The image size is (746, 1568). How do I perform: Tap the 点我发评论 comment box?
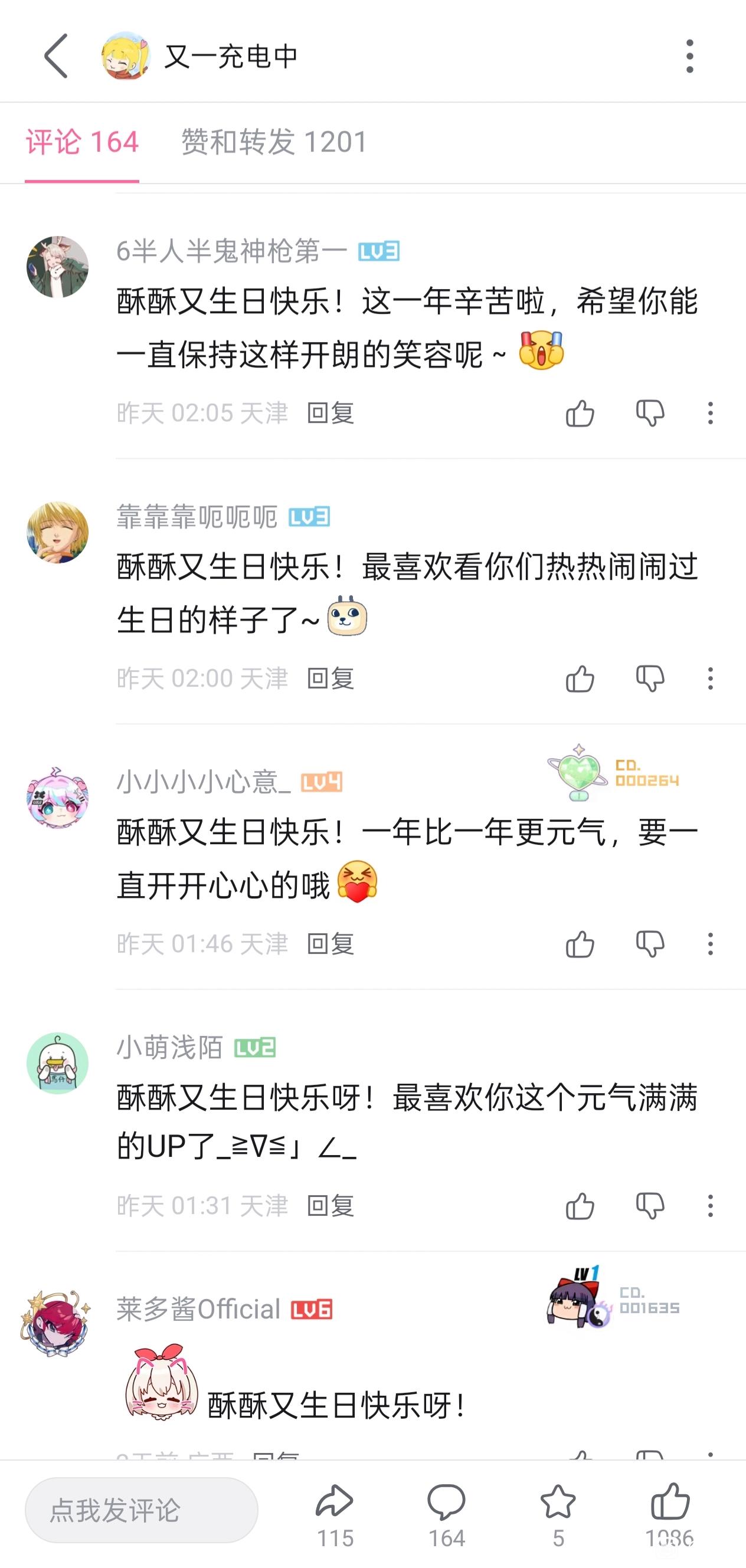point(140,1510)
